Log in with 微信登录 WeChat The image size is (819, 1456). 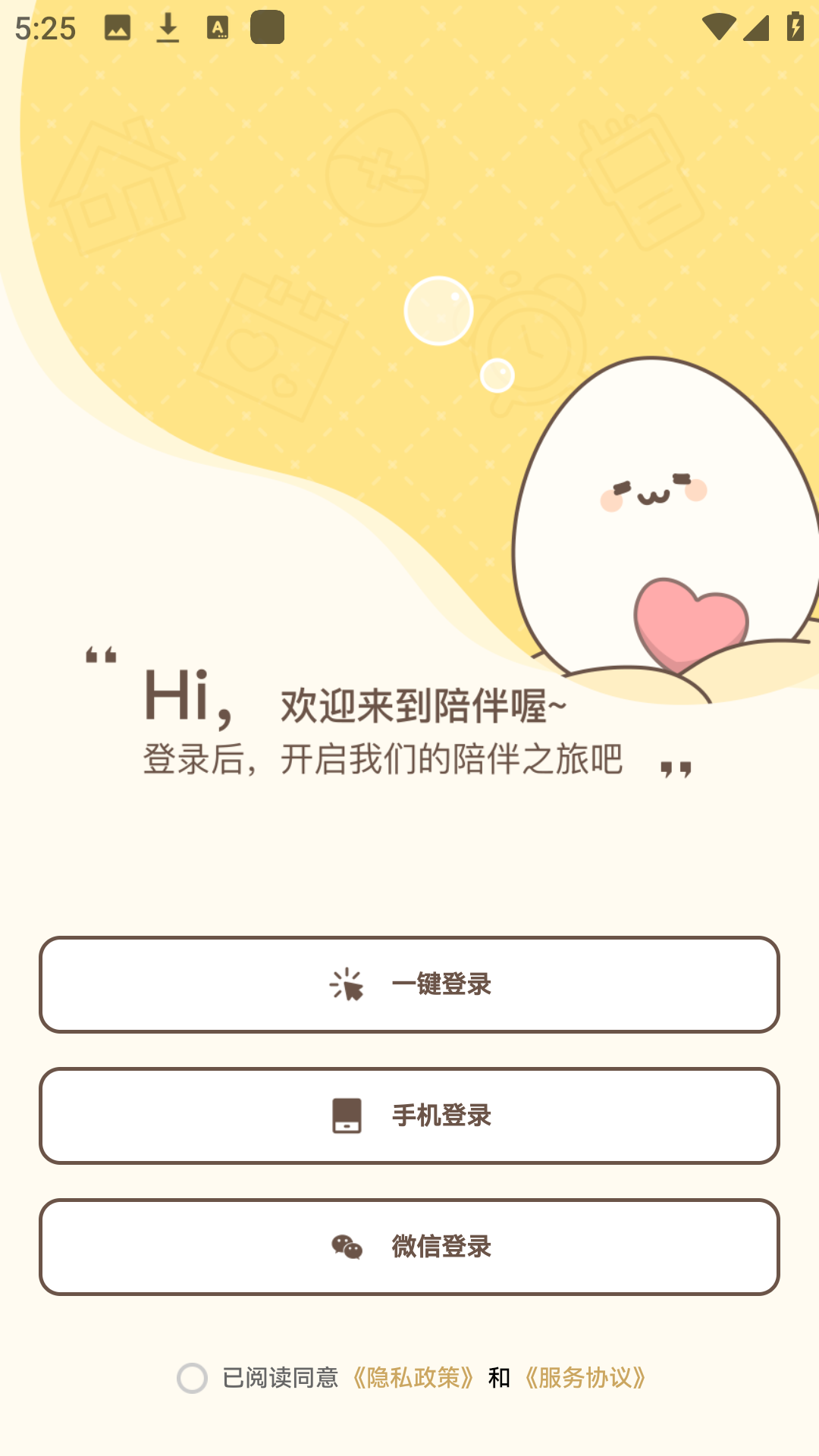point(409,1247)
